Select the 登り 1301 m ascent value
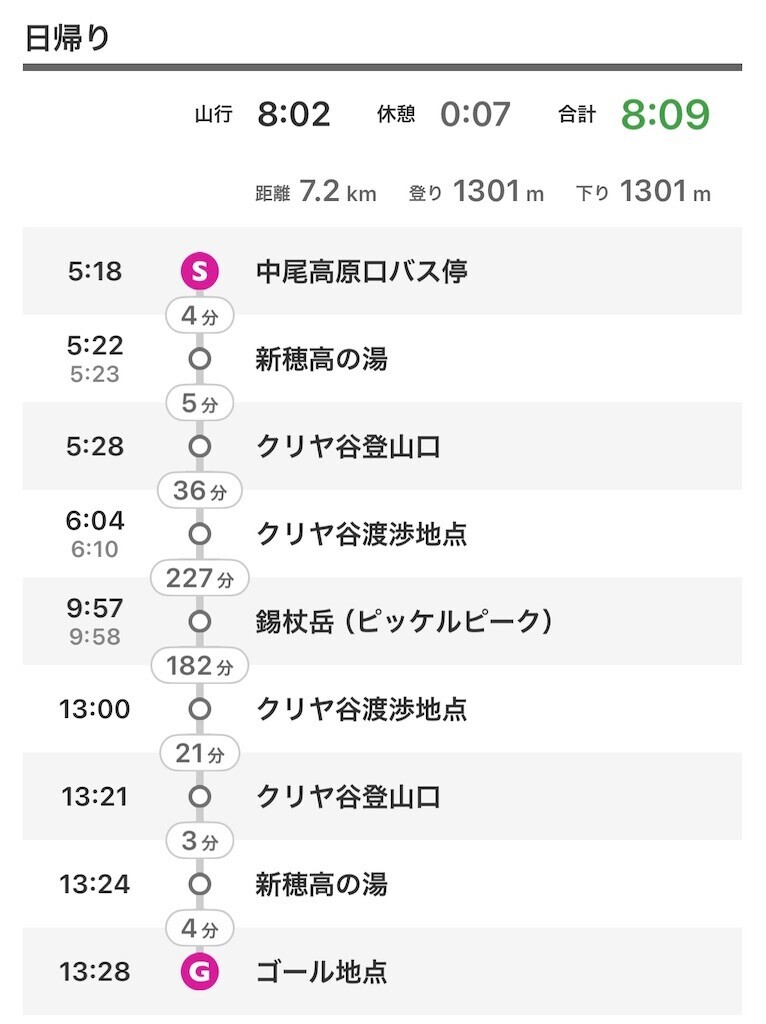Image resolution: width=766 pixels, height=1024 pixels. 478,194
